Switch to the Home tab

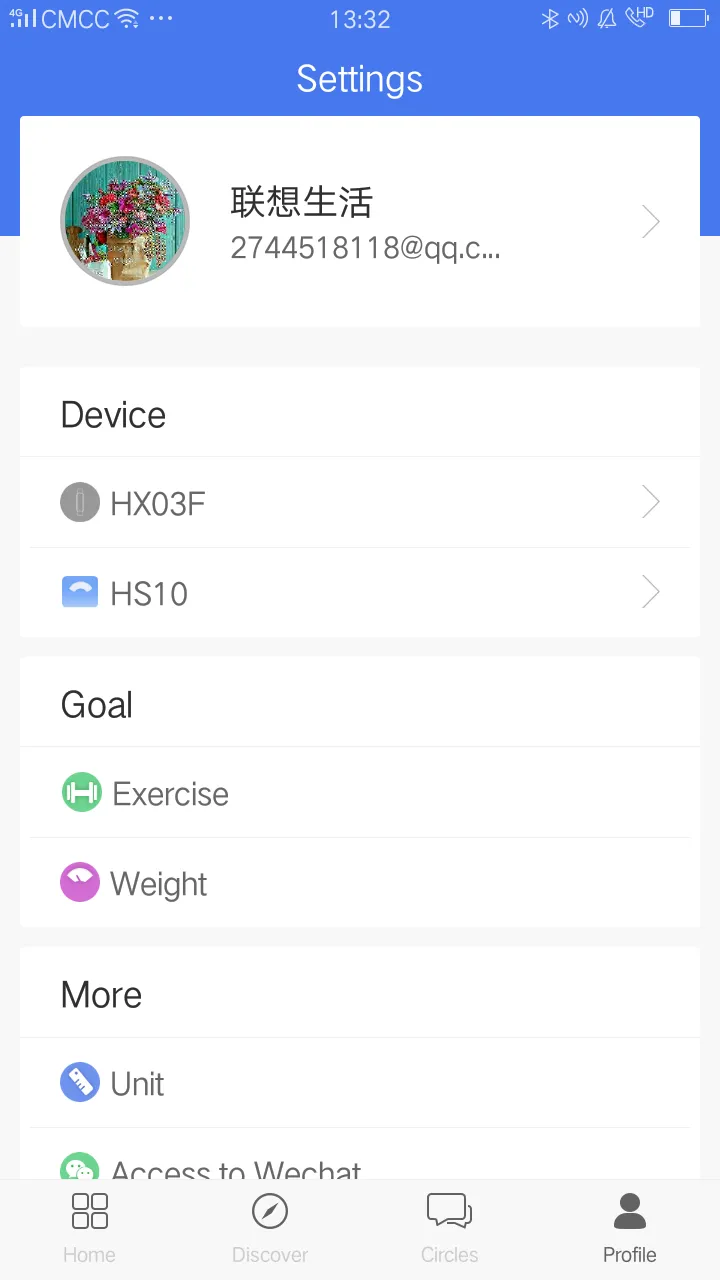(x=89, y=1225)
